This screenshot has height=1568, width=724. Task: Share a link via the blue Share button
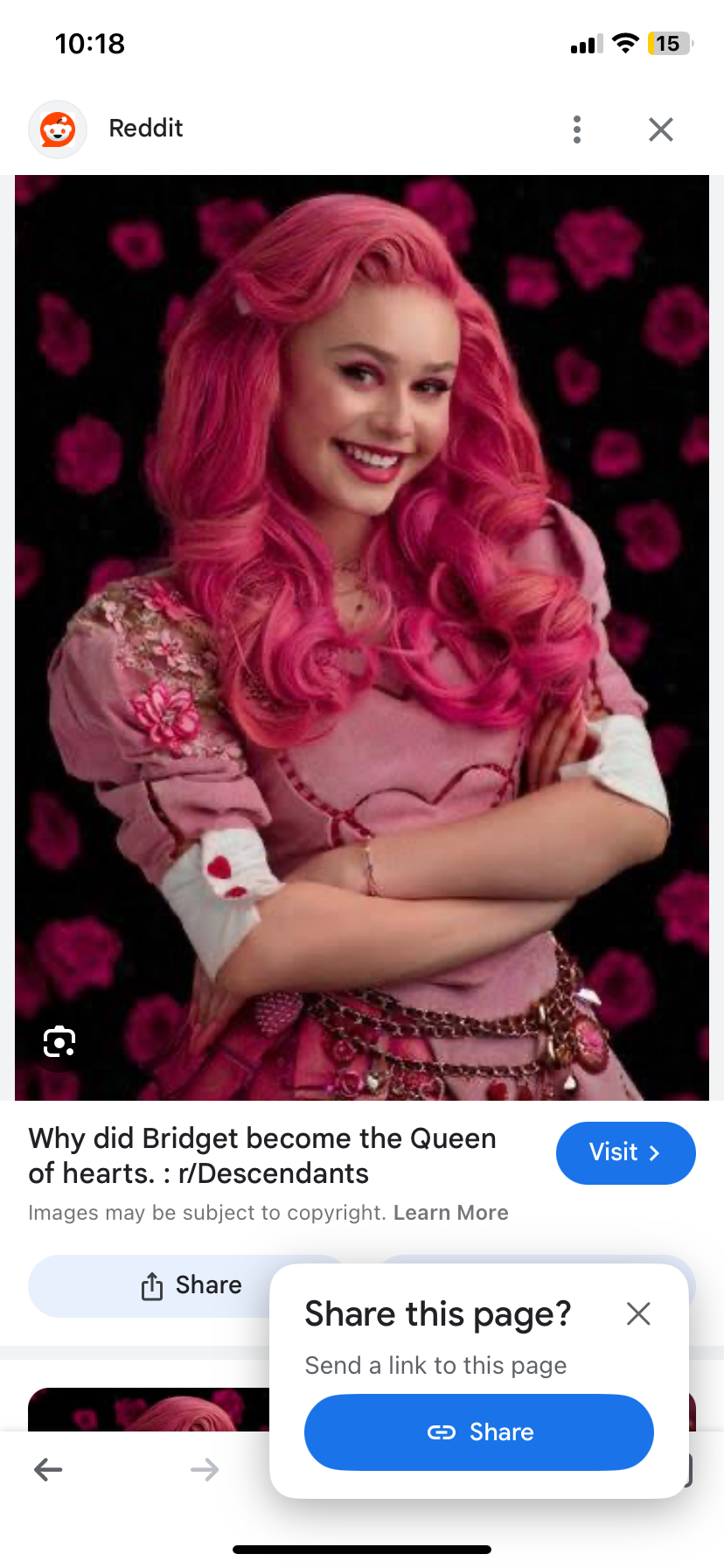click(478, 1432)
